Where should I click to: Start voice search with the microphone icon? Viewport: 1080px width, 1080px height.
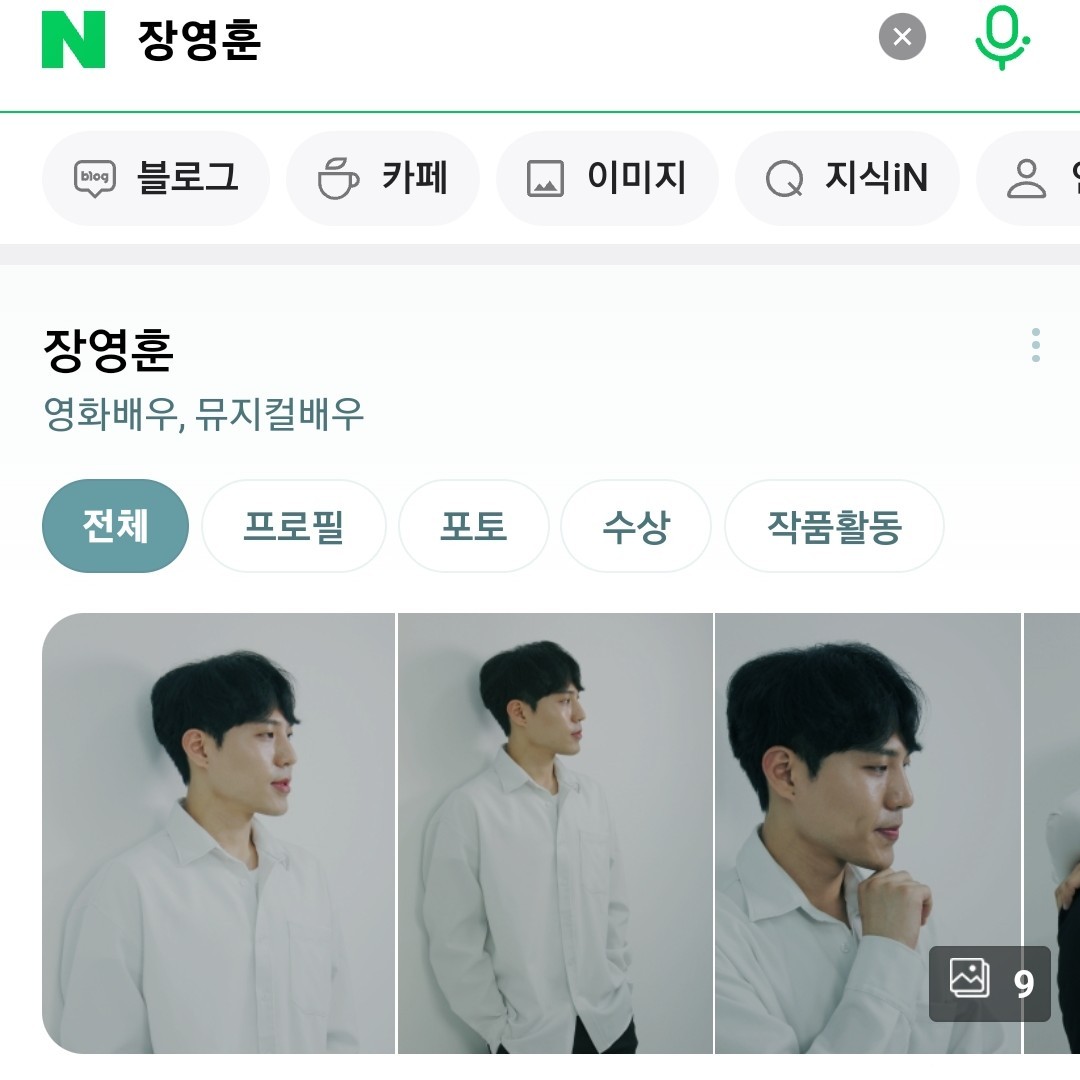(1002, 38)
